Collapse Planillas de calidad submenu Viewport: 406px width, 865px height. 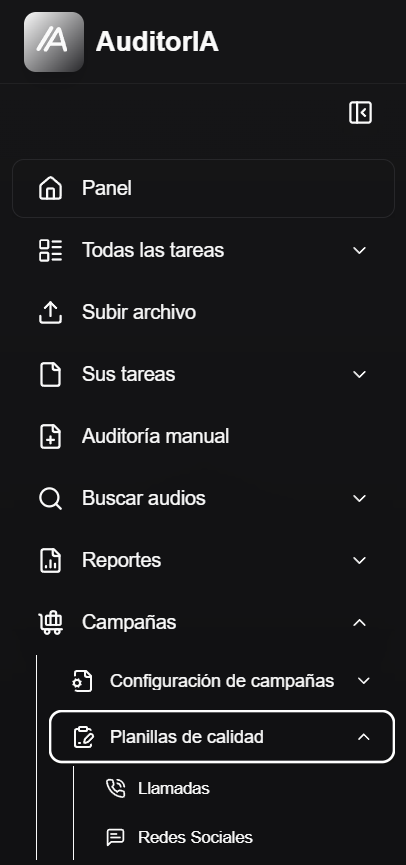point(222,737)
